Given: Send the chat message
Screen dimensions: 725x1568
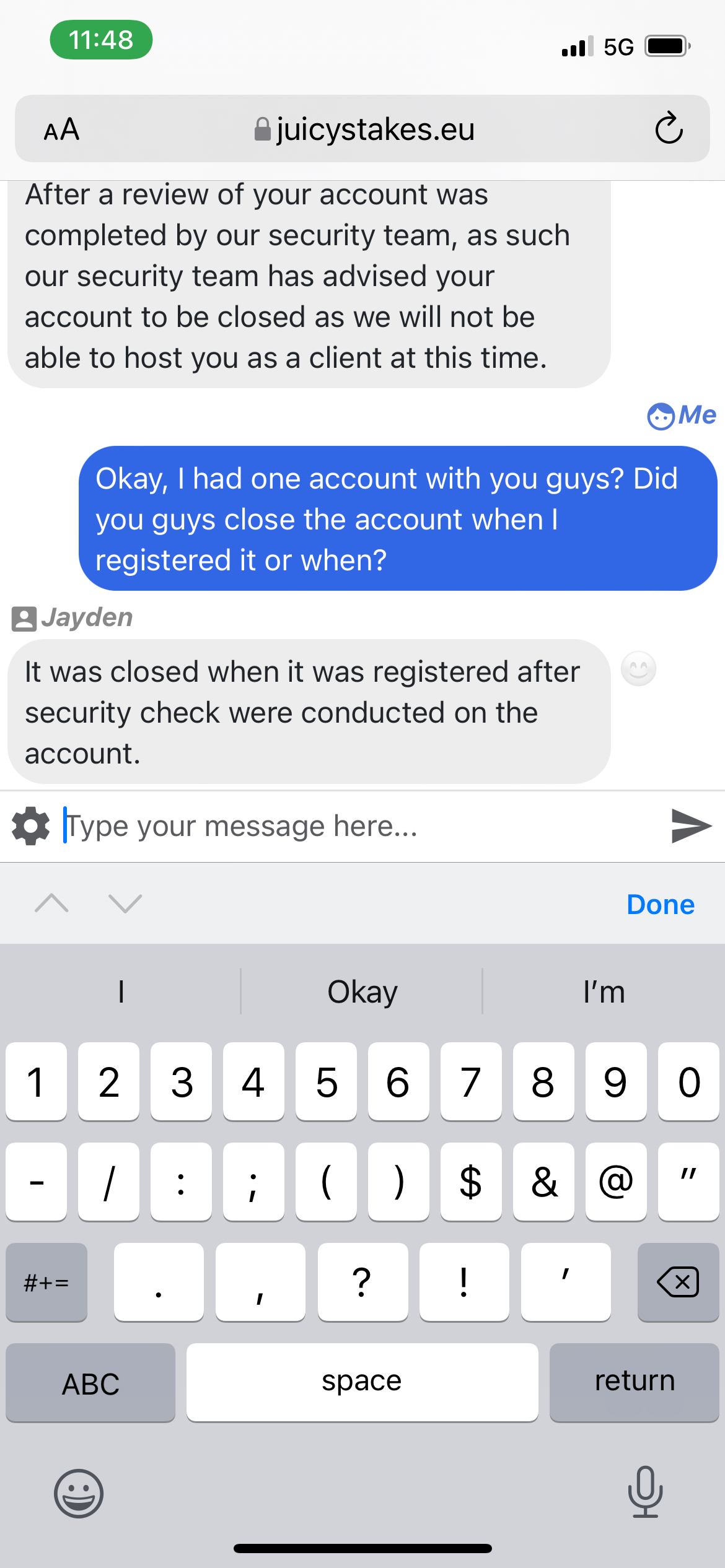Looking at the screenshot, I should (691, 825).
